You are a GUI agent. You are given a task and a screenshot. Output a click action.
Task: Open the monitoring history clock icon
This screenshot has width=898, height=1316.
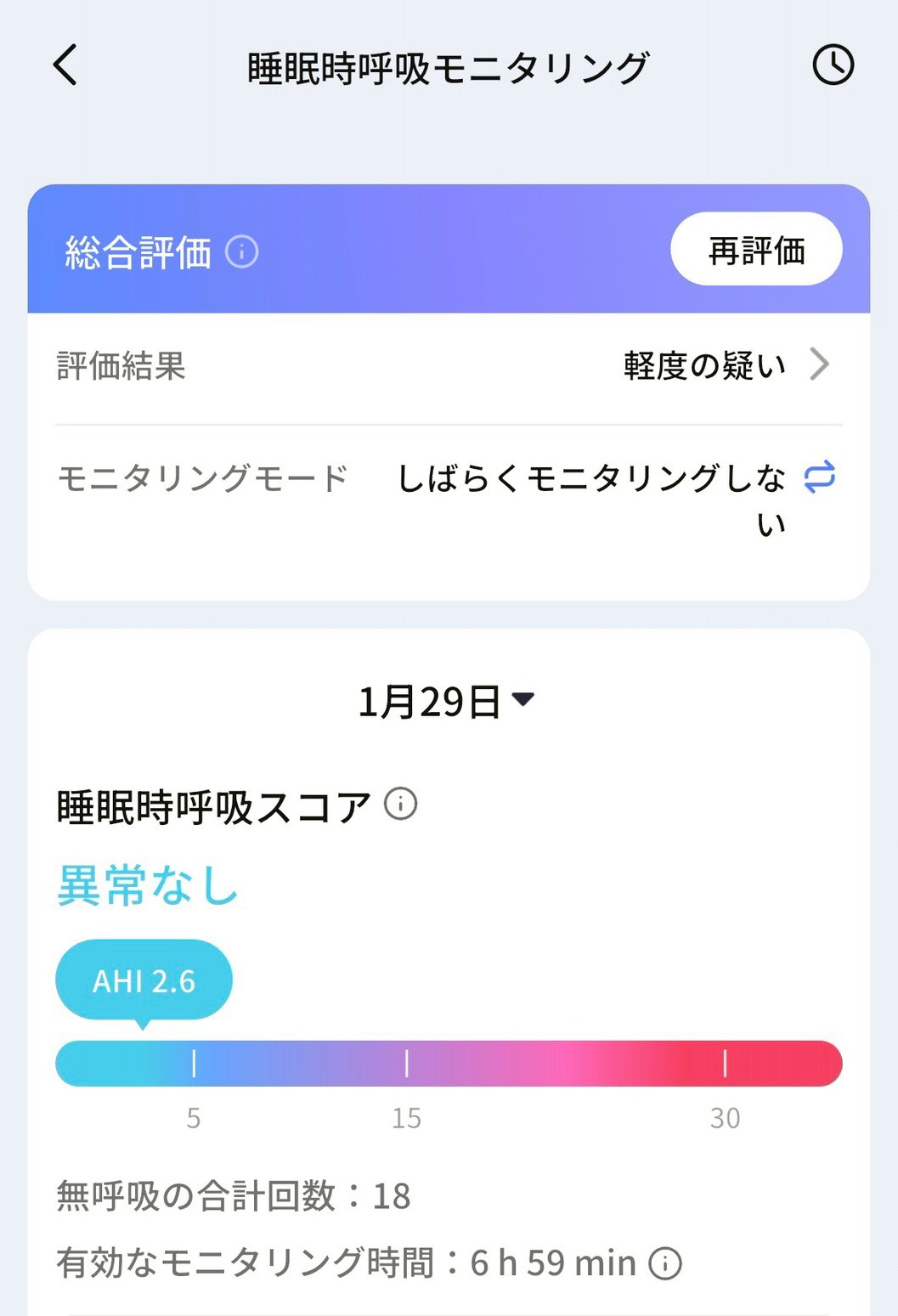click(x=833, y=65)
